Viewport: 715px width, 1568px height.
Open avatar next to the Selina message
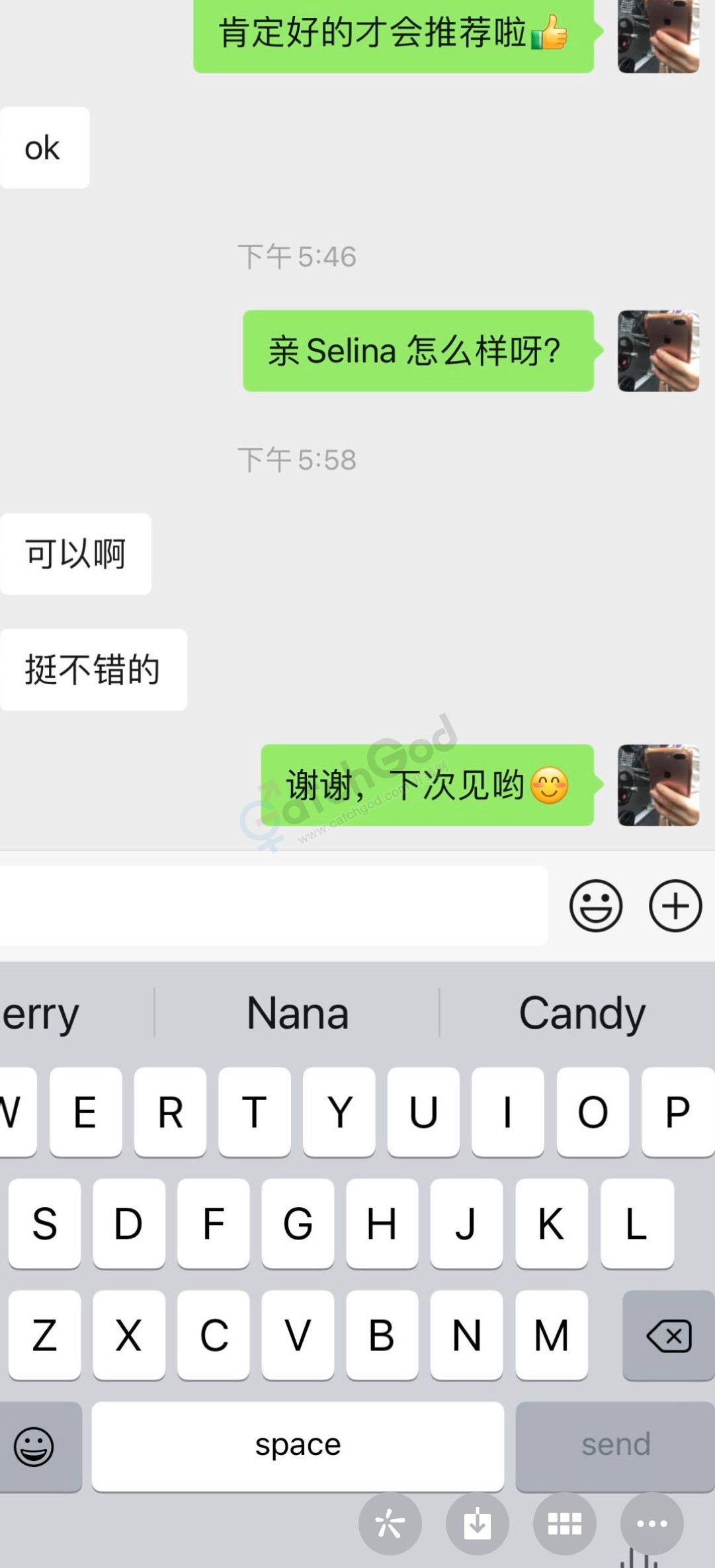pyautogui.click(x=658, y=351)
